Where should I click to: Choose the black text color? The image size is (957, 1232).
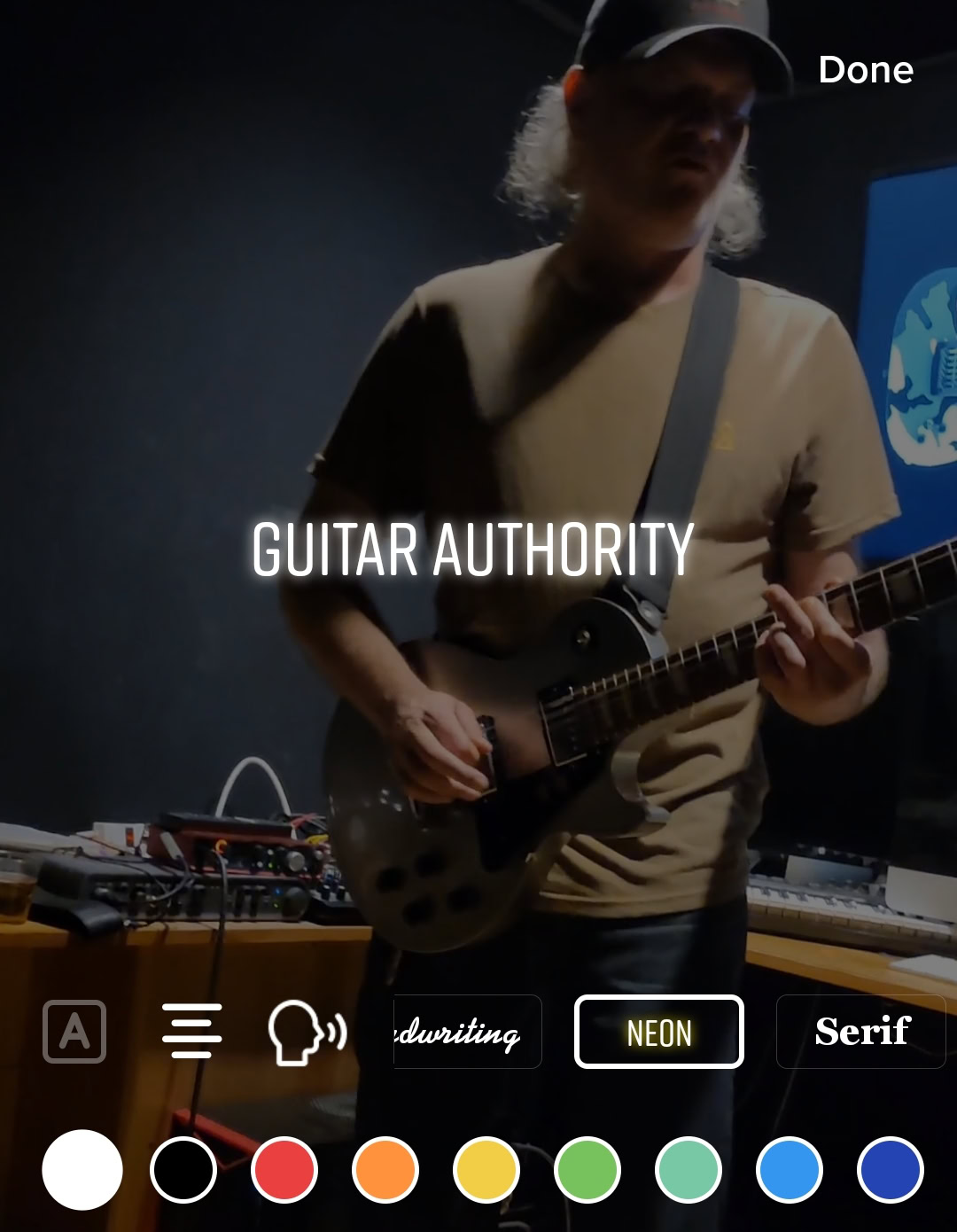point(183,1170)
